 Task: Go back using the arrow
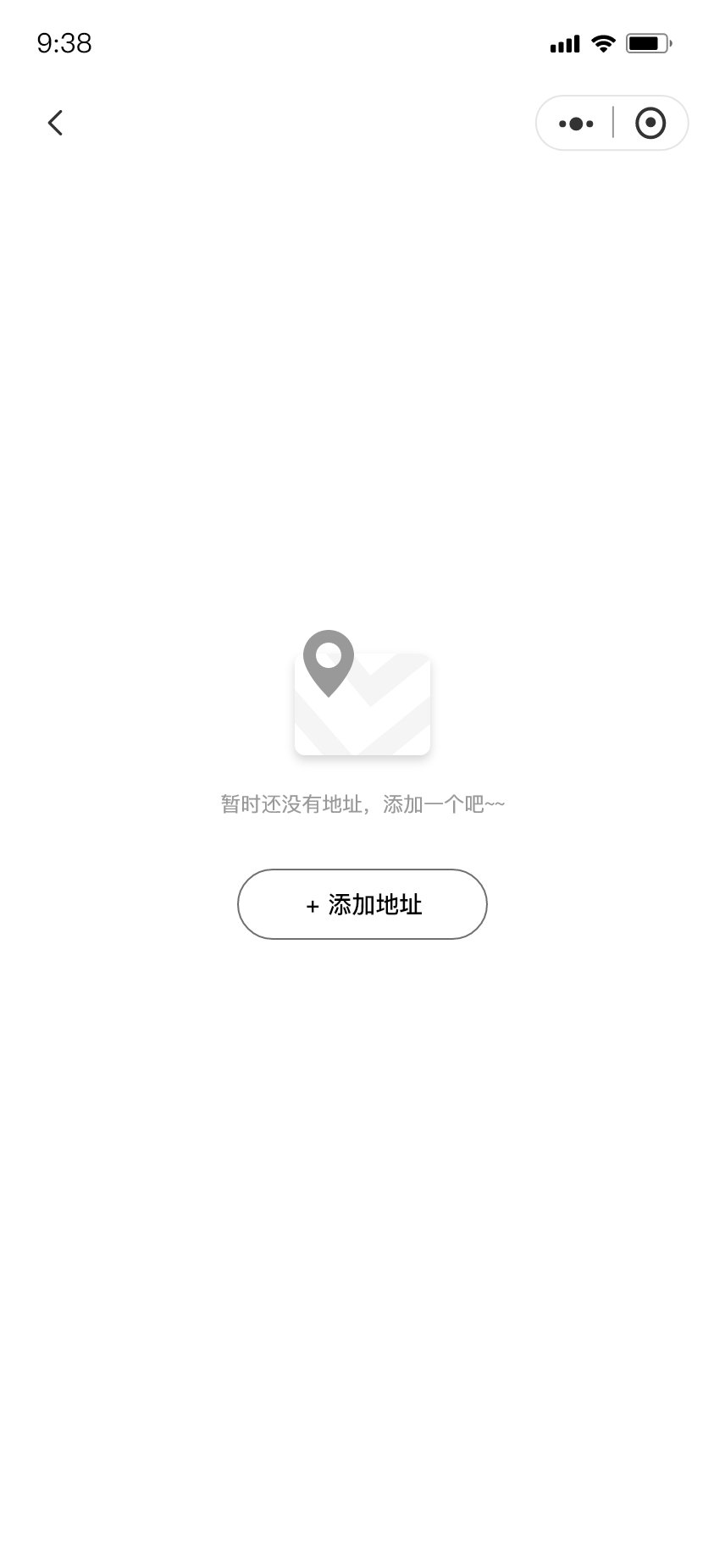click(x=55, y=123)
